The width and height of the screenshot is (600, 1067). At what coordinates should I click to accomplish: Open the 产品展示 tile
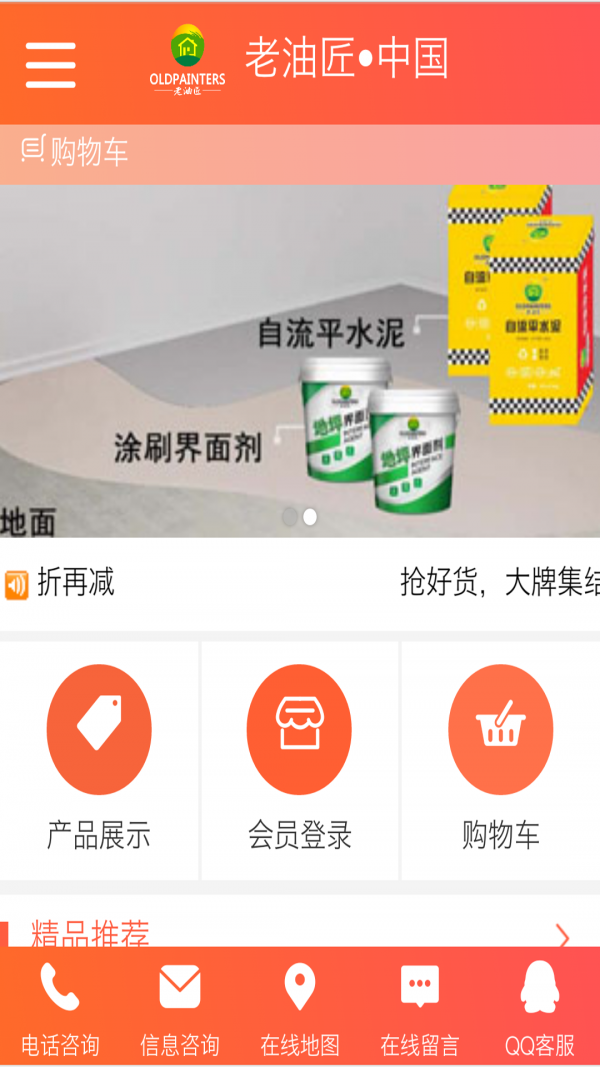point(99,760)
